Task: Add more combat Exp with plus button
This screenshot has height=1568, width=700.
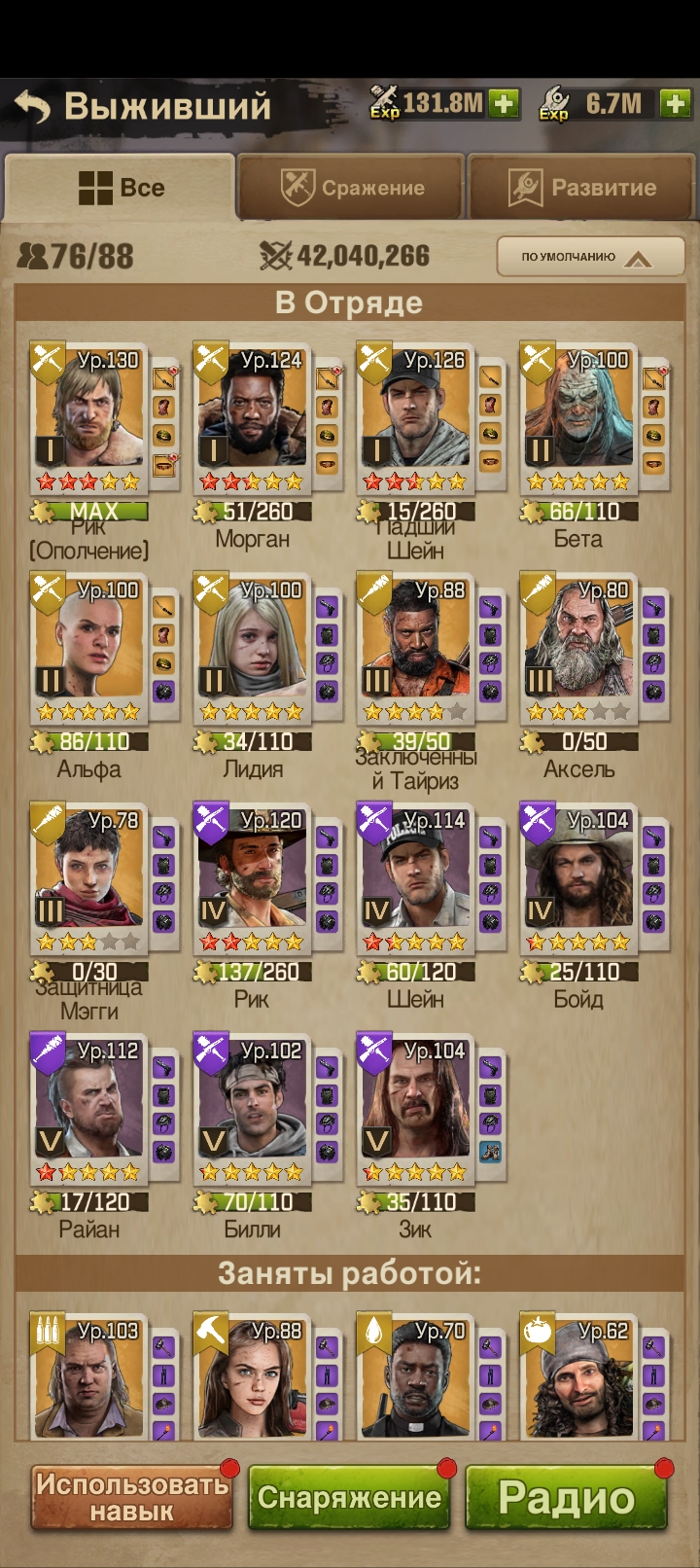Action: 504,103
